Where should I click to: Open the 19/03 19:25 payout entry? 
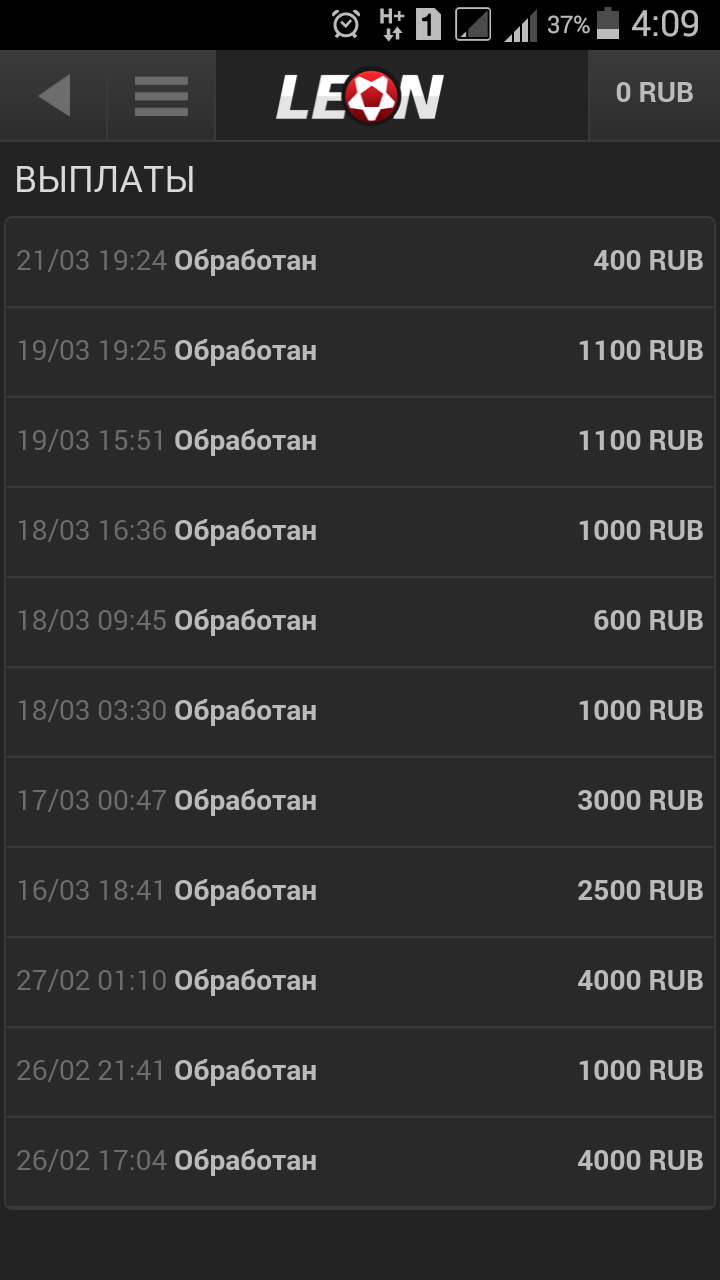click(360, 352)
